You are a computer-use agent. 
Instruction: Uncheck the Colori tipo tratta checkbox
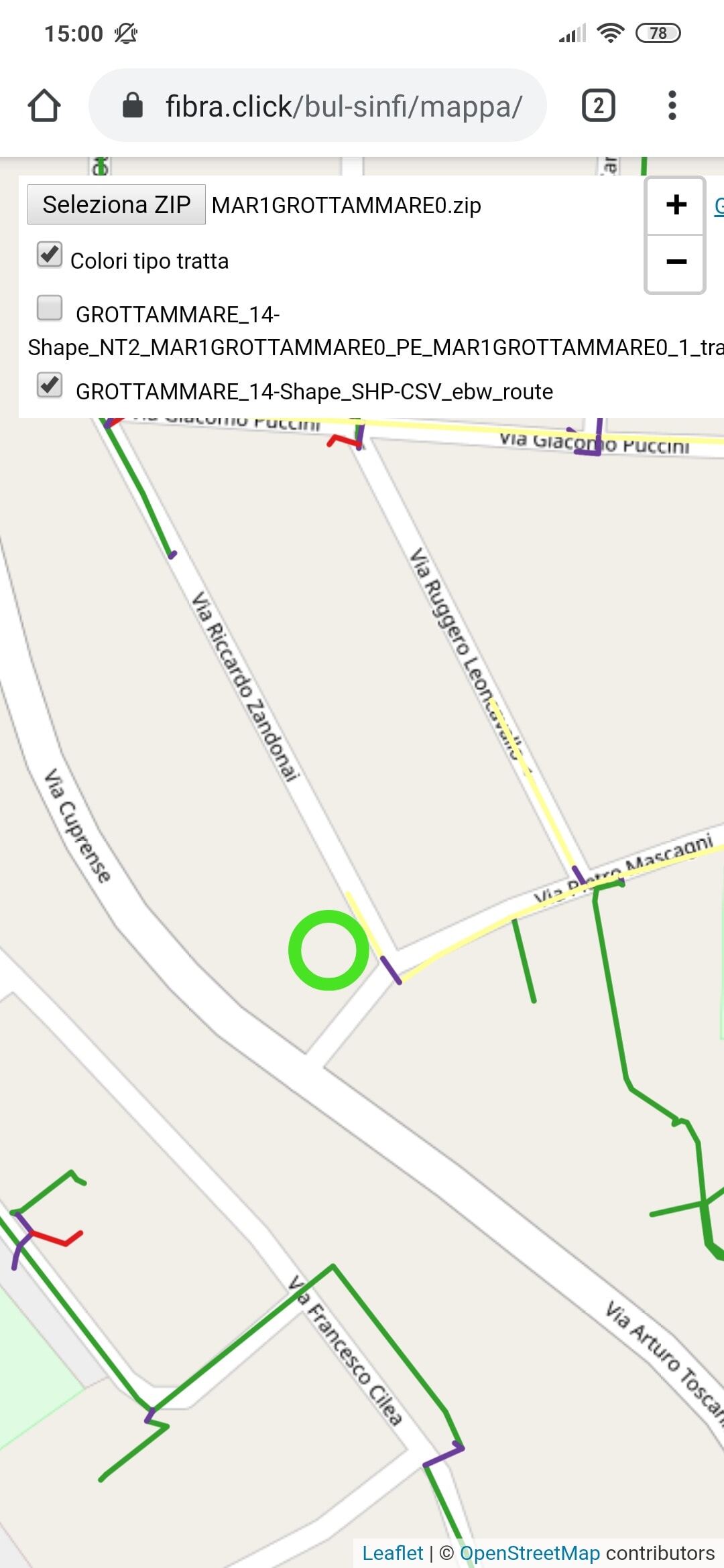(50, 255)
